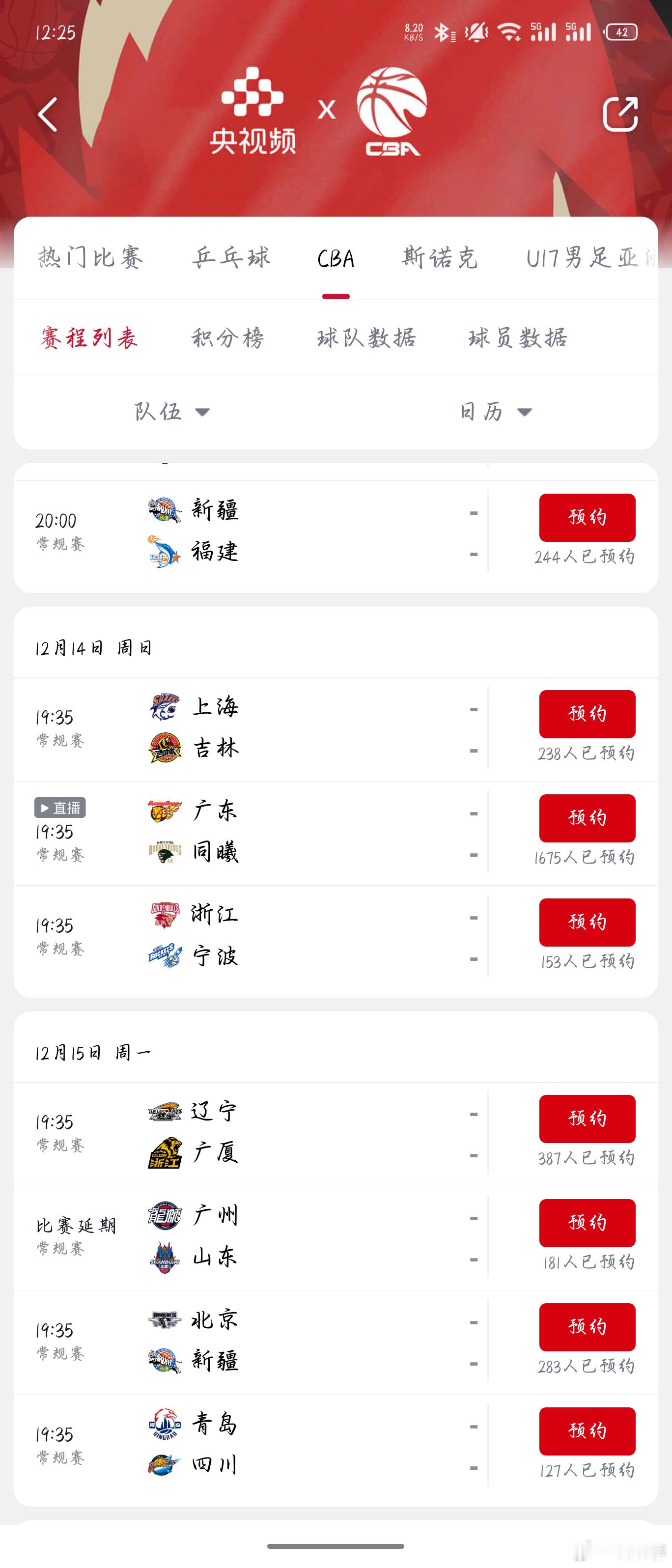The width and height of the screenshot is (672, 1568).
Task: View the 球队数据 tab
Action: coord(366,338)
